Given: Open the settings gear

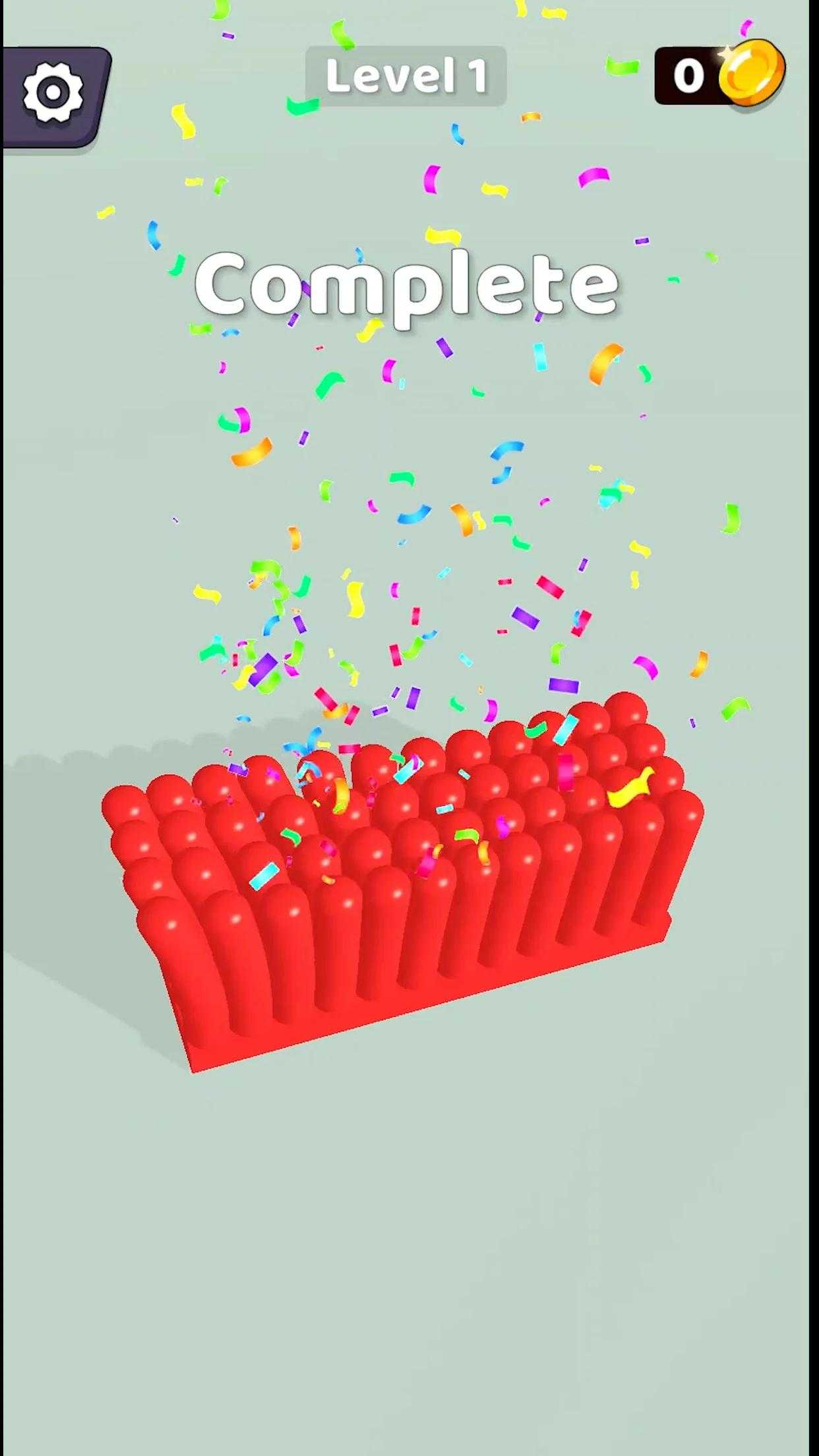Looking at the screenshot, I should pos(53,94).
